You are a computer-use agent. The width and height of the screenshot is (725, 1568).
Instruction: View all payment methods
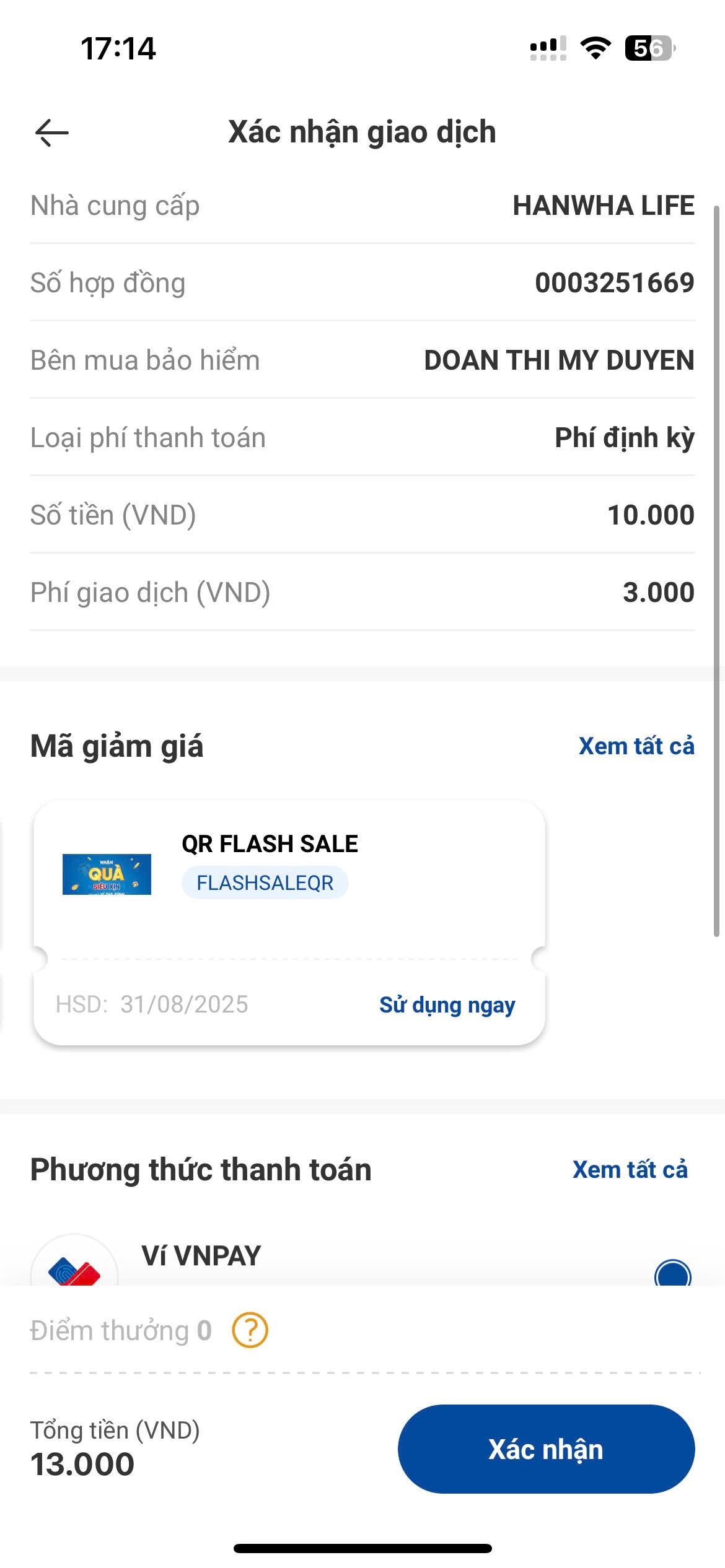tap(630, 1170)
